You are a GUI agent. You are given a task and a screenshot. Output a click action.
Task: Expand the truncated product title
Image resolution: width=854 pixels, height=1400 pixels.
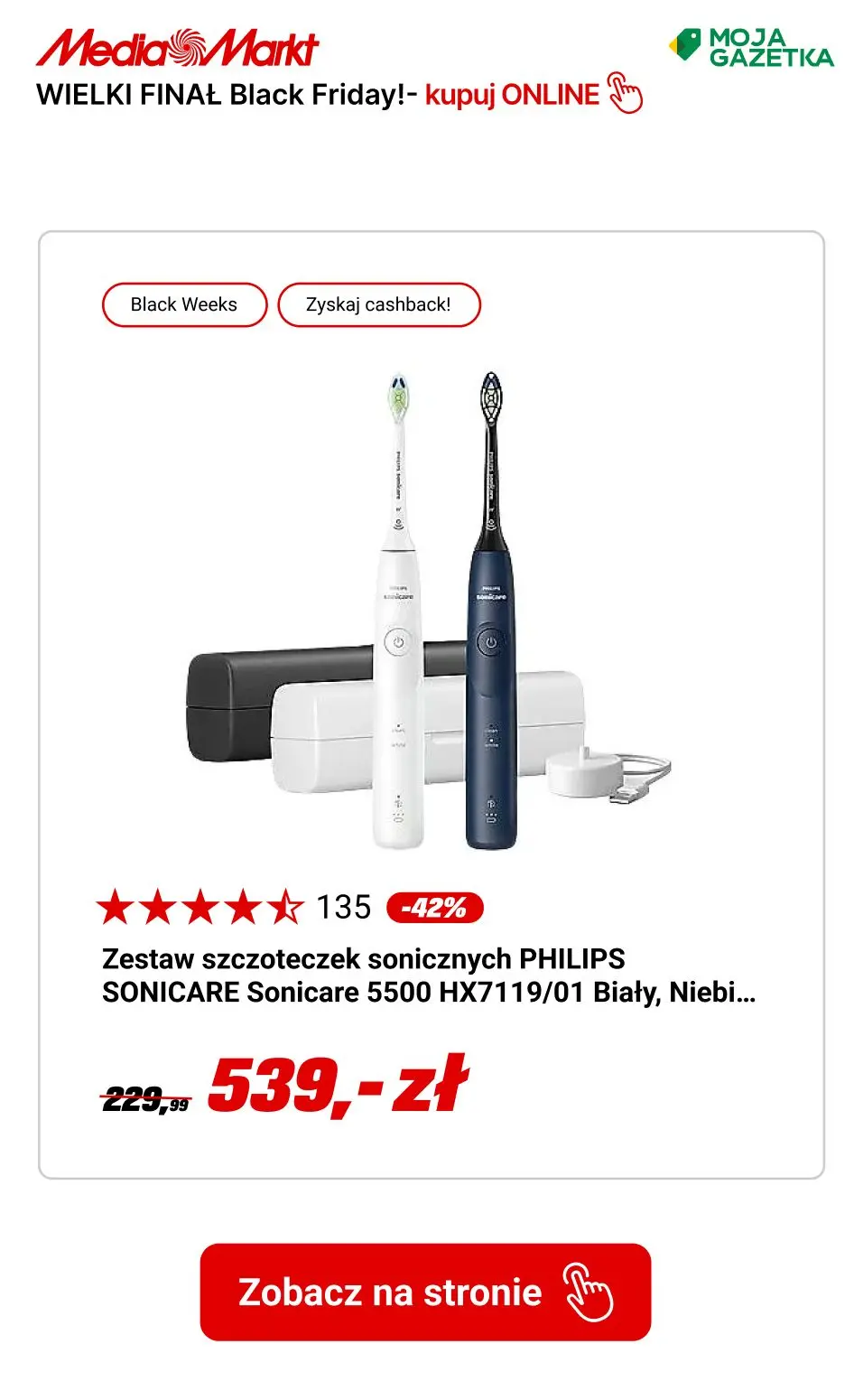pyautogui.click(x=427, y=977)
